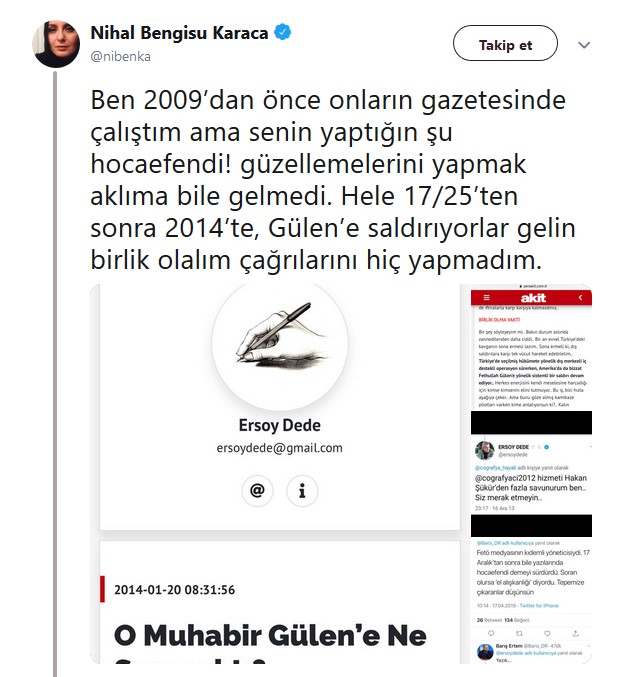Follow the account with Takip et
Screen dimensions: 625x677
click(x=505, y=44)
